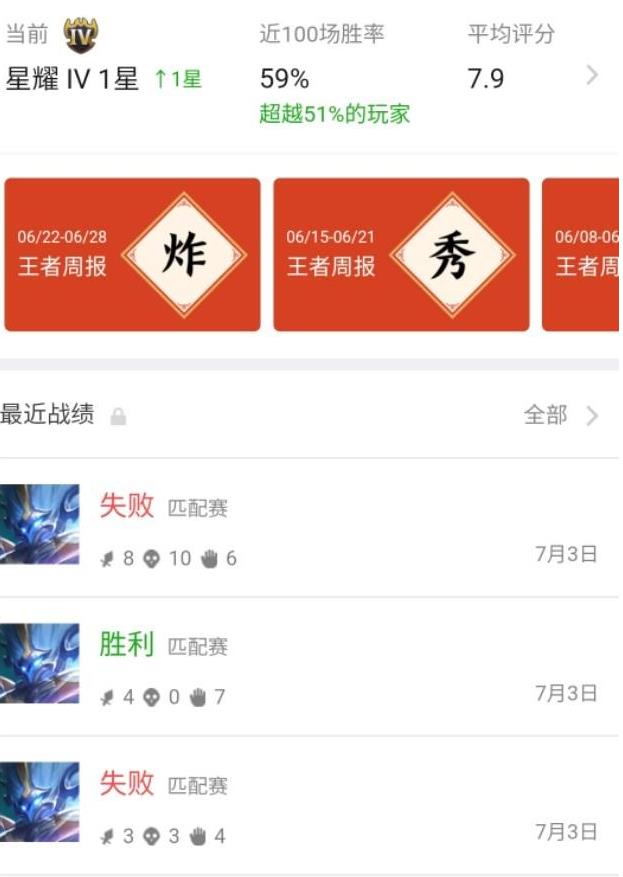Expand rank details via the top chevron
This screenshot has height=877, width=623.
(592, 76)
